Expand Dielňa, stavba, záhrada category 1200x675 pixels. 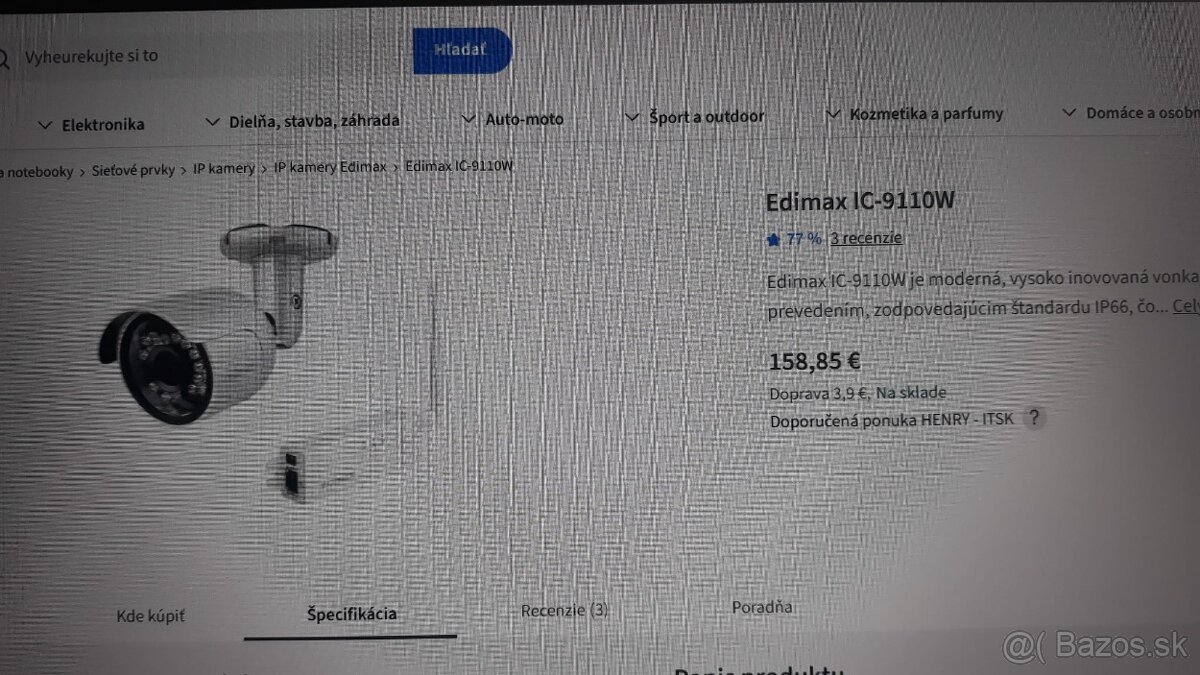[302, 121]
